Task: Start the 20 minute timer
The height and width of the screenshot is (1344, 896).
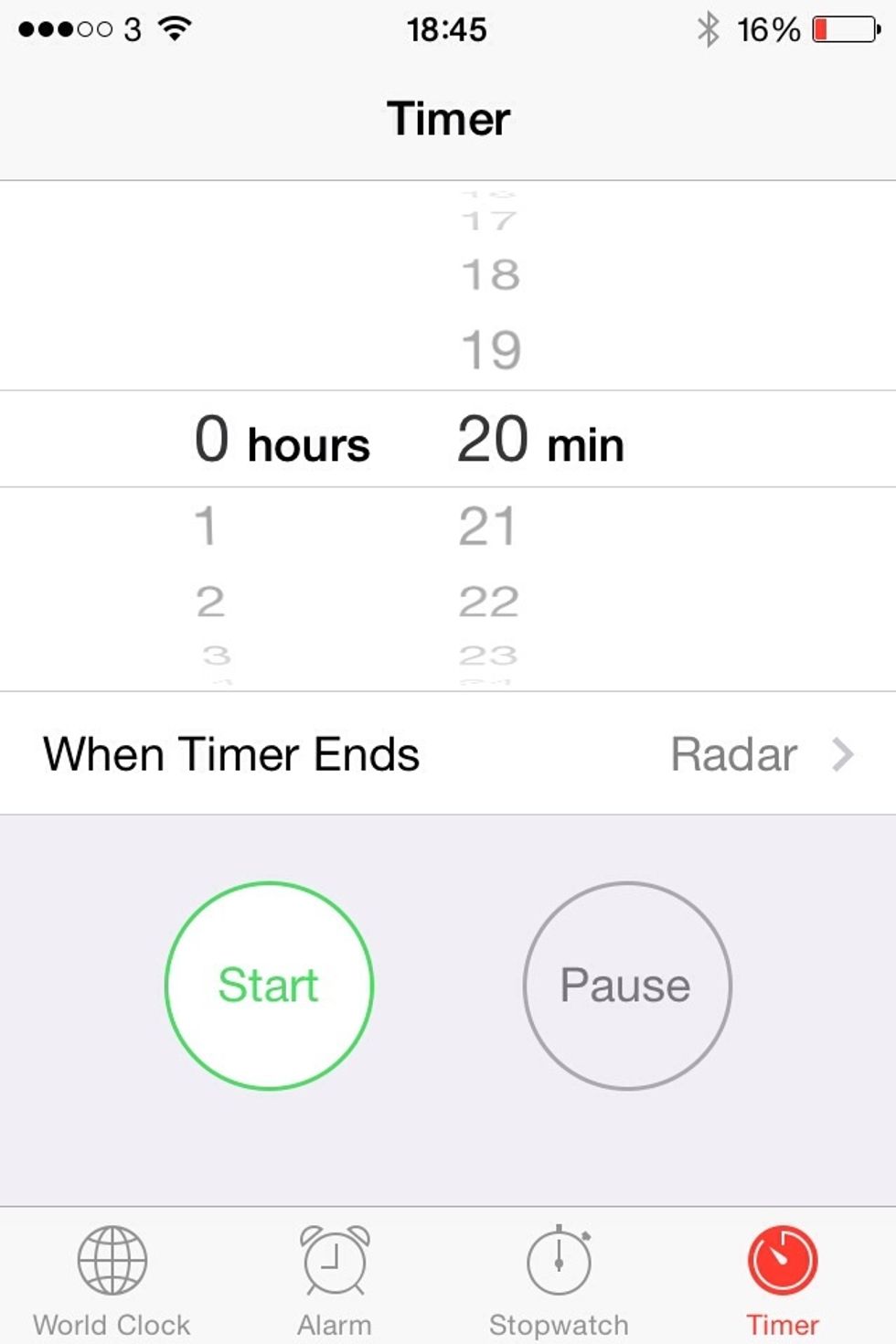Action: coord(269,986)
